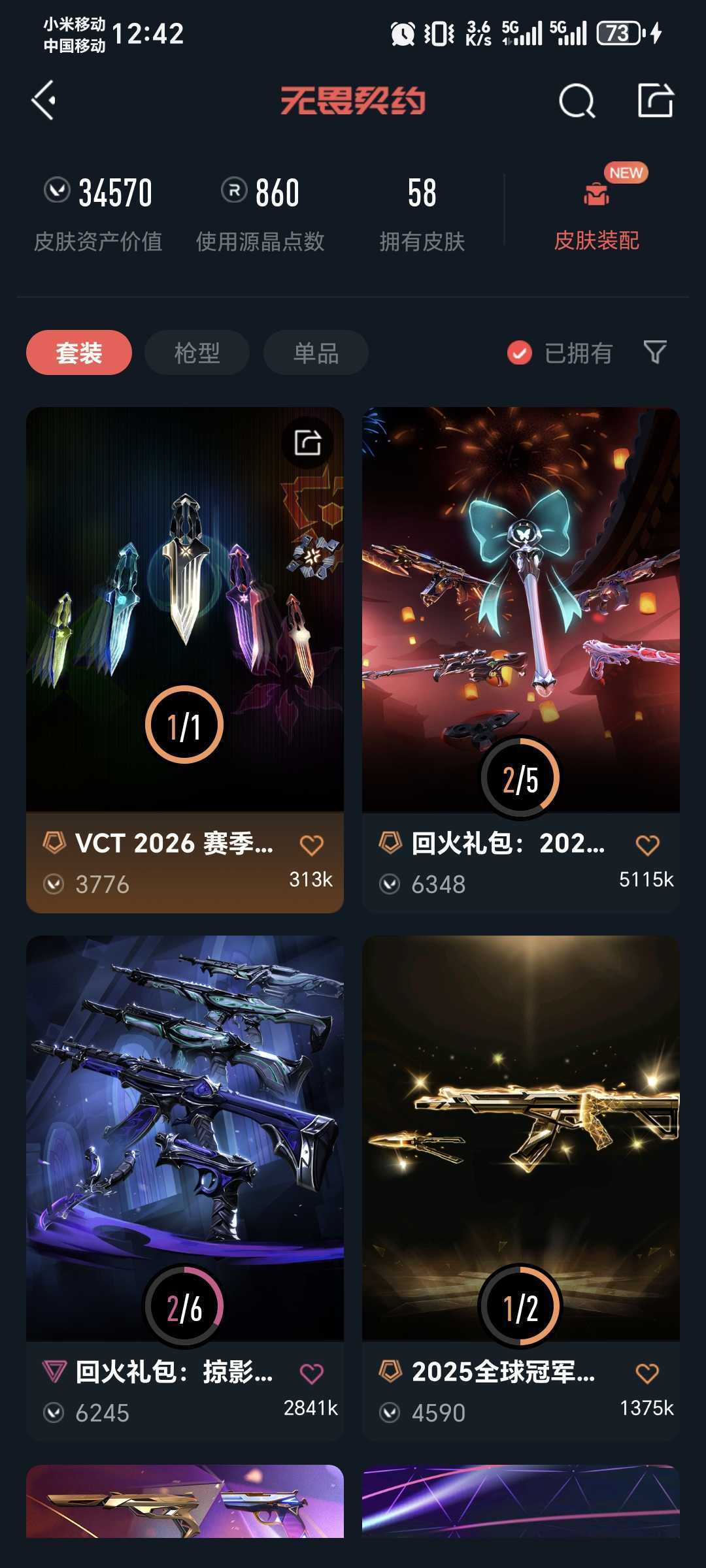Share the VCT 2026 赛季 bundle card
This screenshot has width=706, height=1568.
pyautogui.click(x=307, y=442)
